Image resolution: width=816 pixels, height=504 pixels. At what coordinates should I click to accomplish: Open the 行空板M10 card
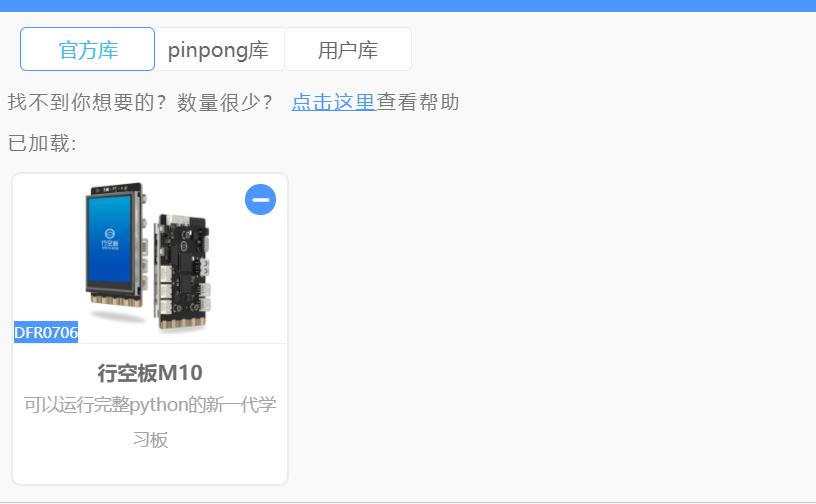pyautogui.click(x=150, y=374)
